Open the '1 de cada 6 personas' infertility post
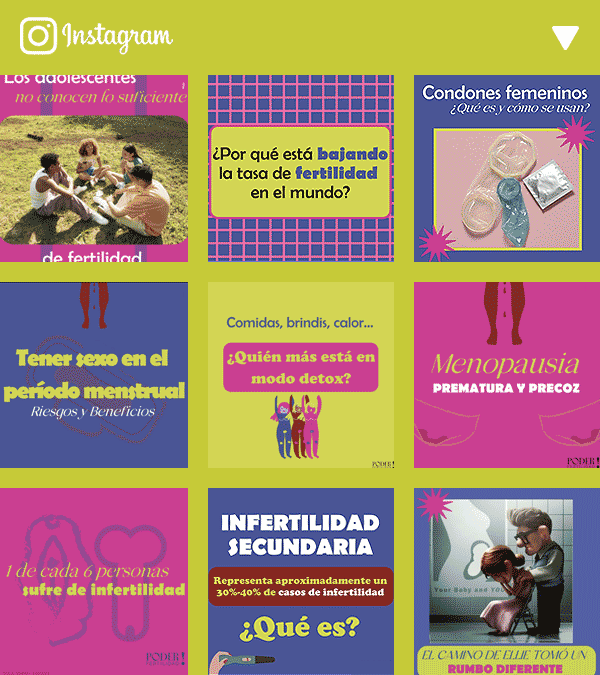This screenshot has width=600, height=675. pyautogui.click(x=94, y=580)
